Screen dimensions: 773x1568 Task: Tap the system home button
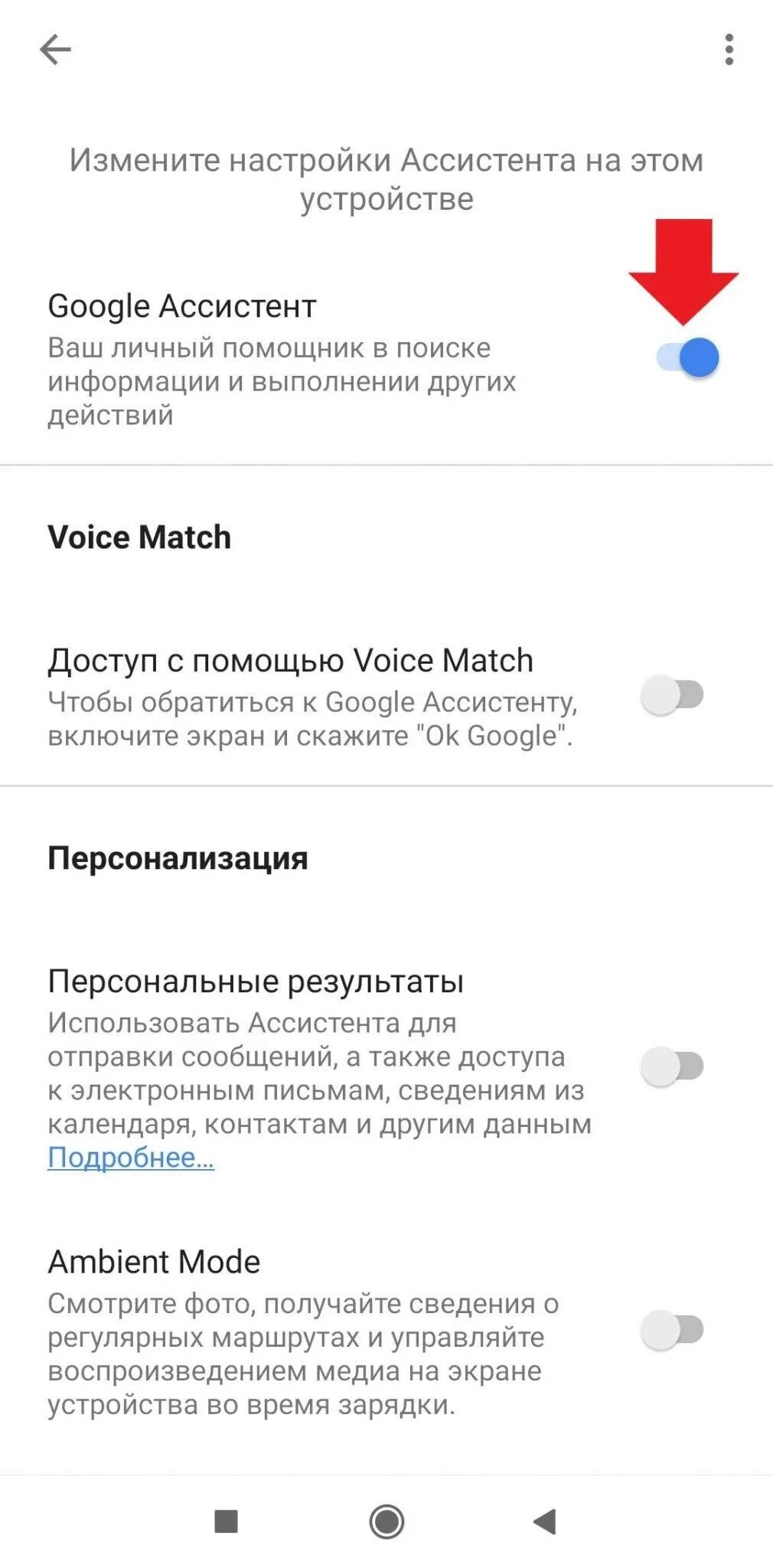[386, 1521]
